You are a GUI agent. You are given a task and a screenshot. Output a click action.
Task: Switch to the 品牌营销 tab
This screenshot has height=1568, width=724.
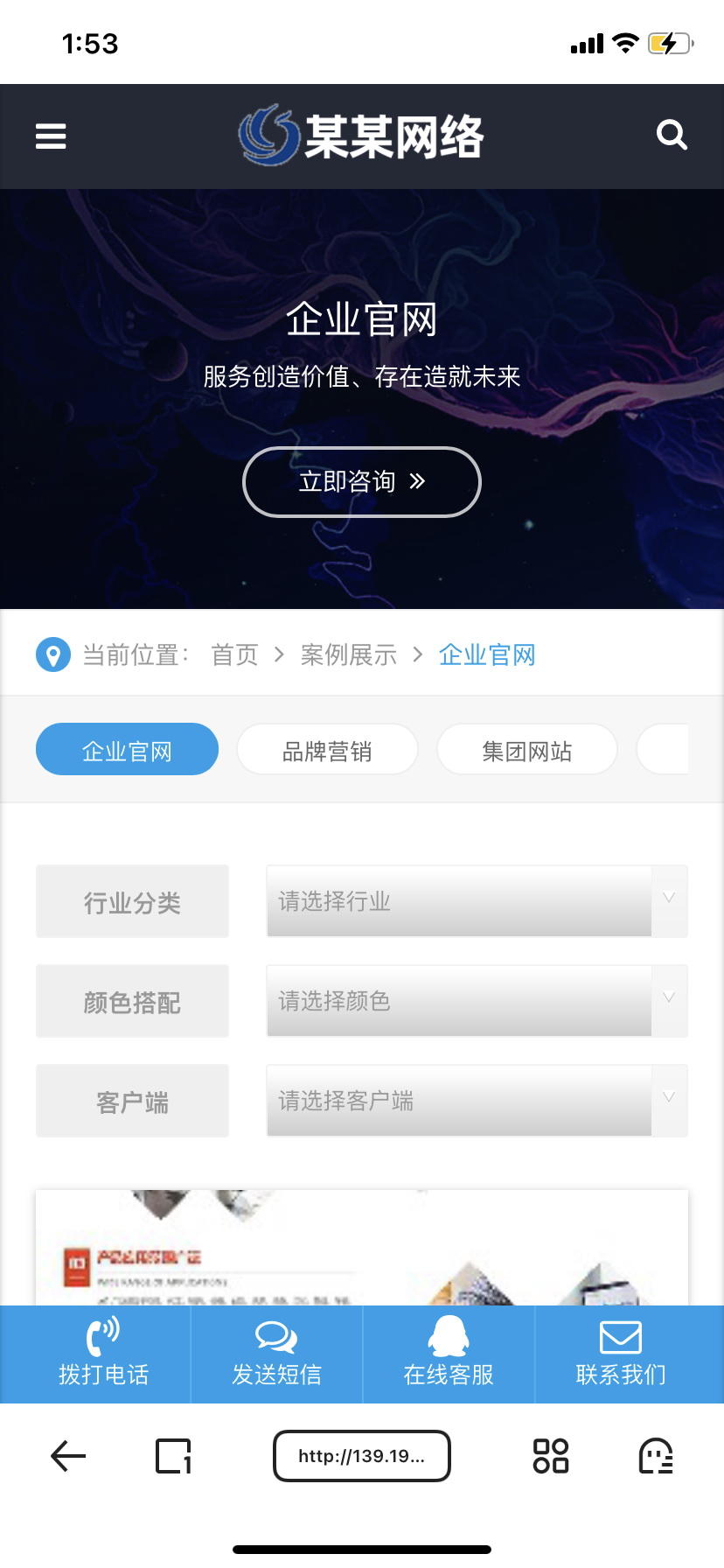pos(327,750)
